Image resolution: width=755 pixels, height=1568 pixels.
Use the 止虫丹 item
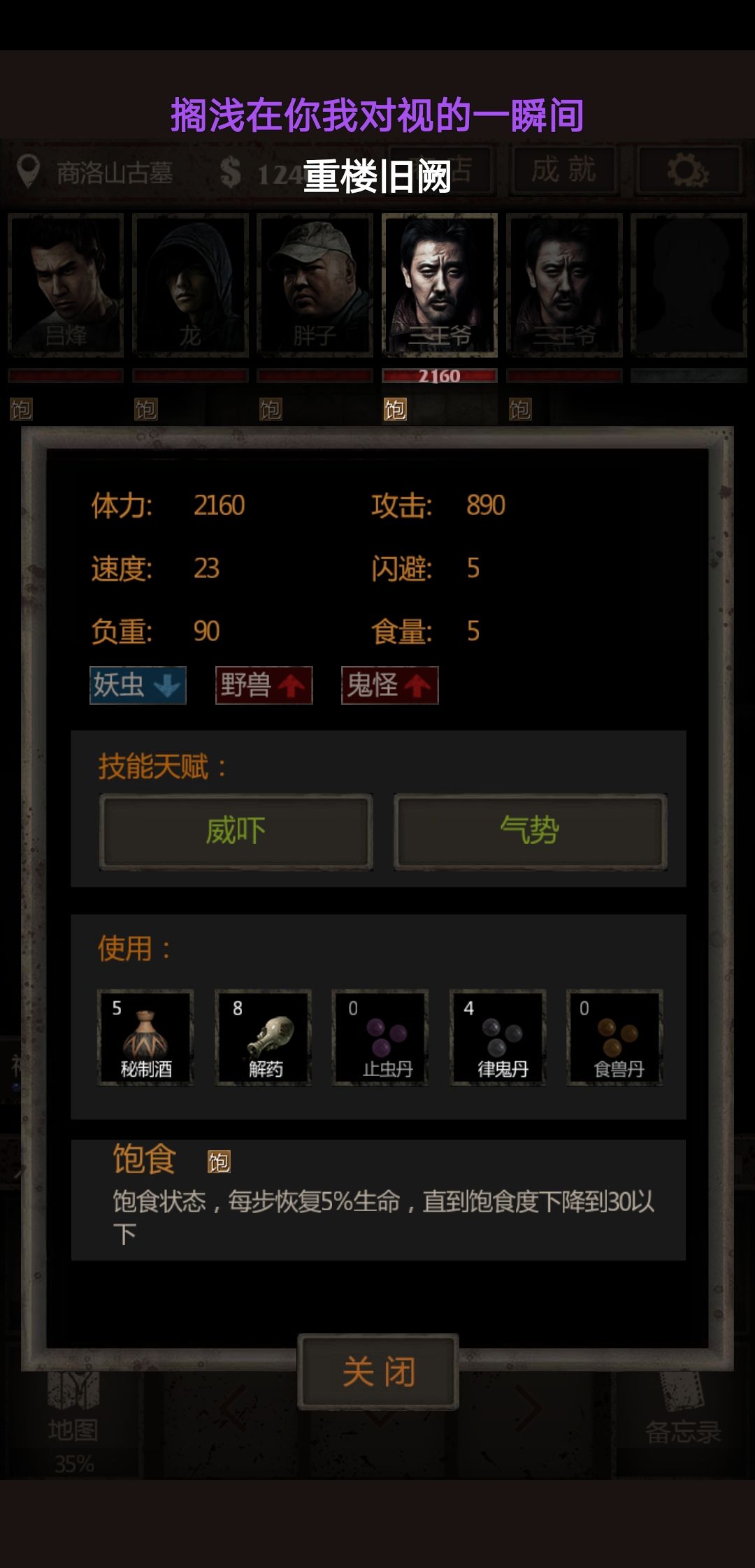(x=380, y=1038)
